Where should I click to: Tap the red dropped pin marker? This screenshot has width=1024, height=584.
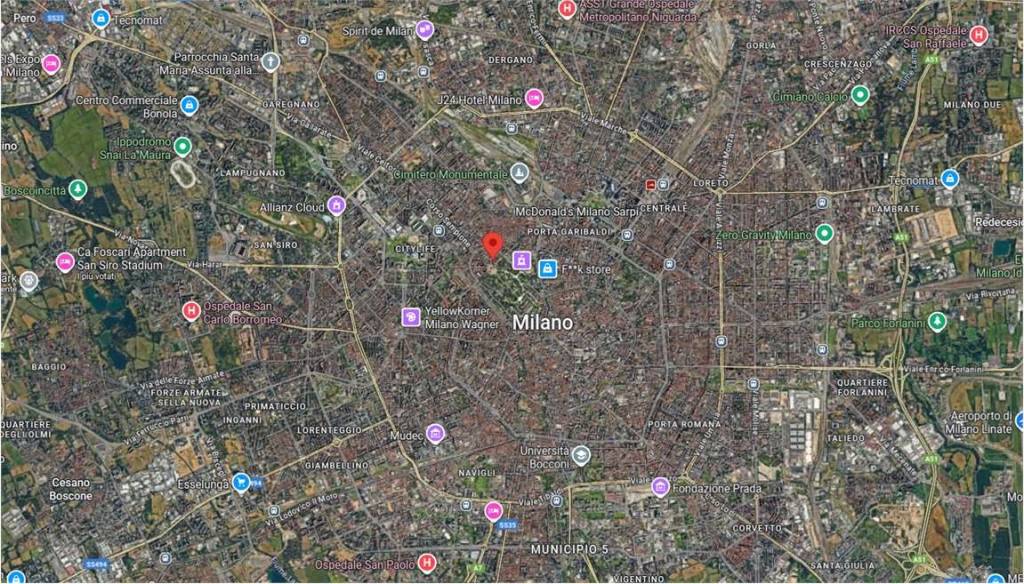pyautogui.click(x=492, y=244)
